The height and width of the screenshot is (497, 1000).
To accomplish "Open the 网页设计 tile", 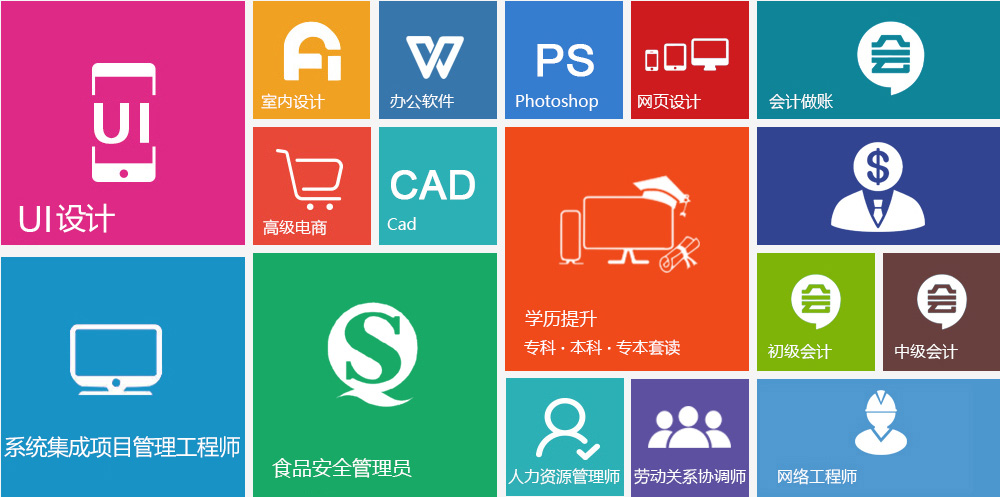I will coord(689,60).
